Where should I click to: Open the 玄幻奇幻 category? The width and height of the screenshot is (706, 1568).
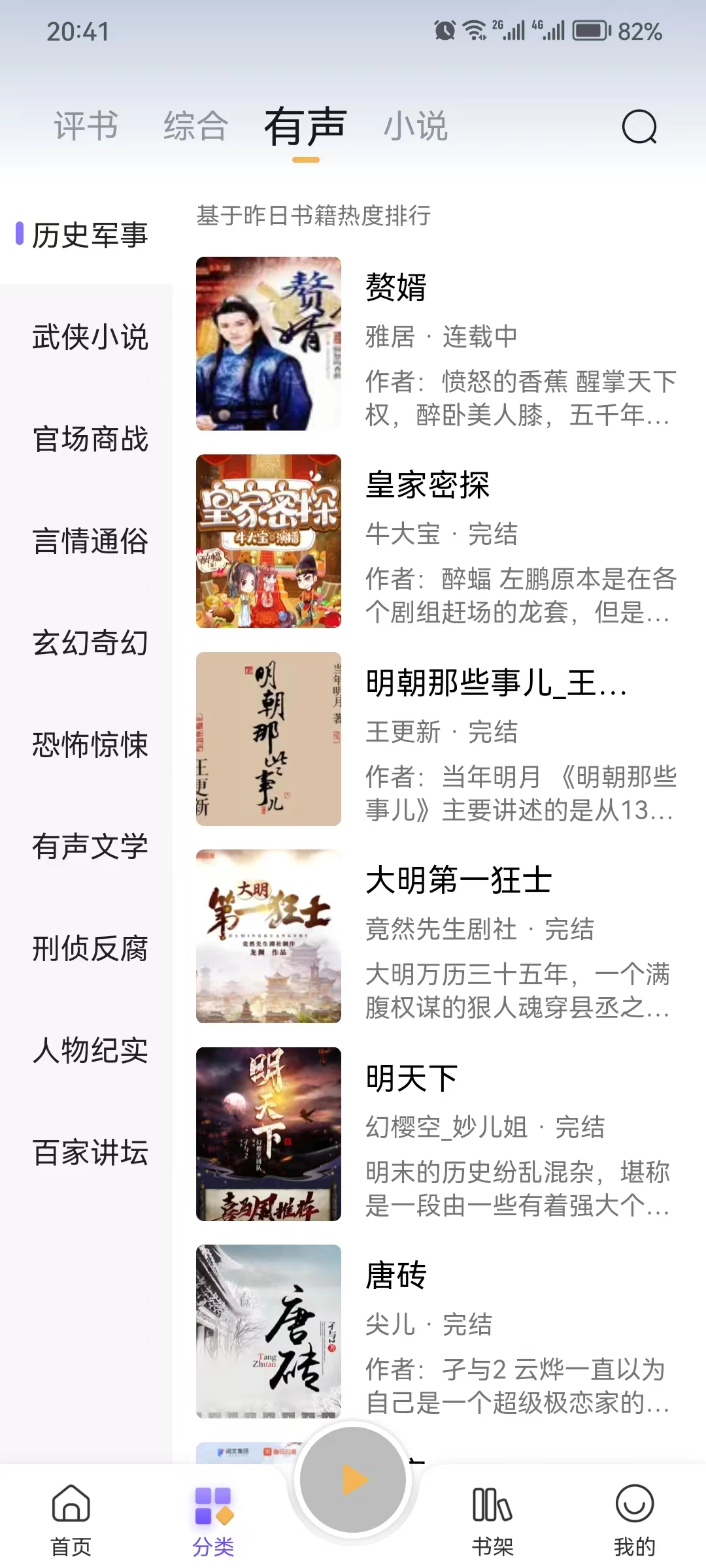click(90, 643)
